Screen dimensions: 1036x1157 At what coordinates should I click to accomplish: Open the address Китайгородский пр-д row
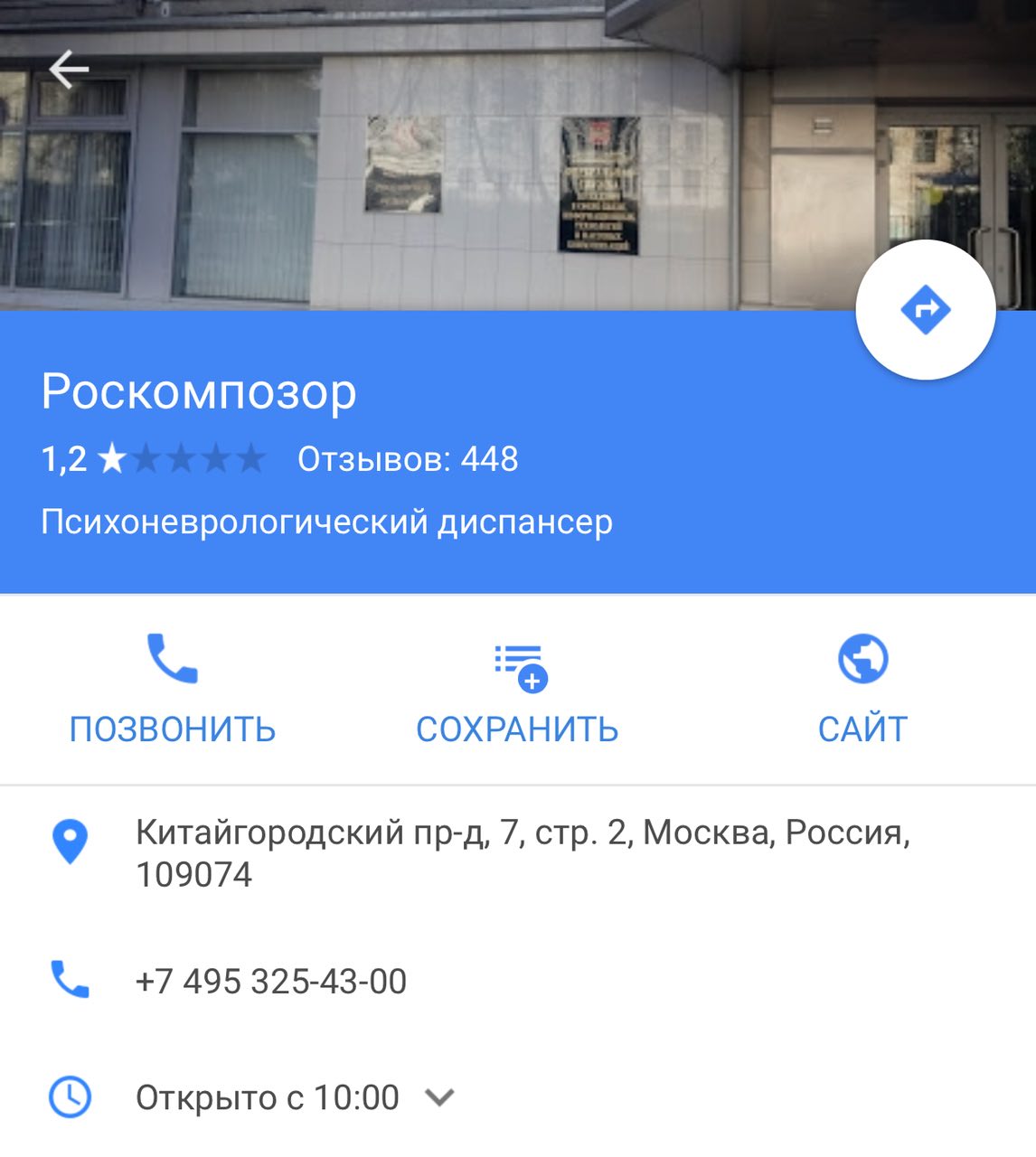[522, 852]
